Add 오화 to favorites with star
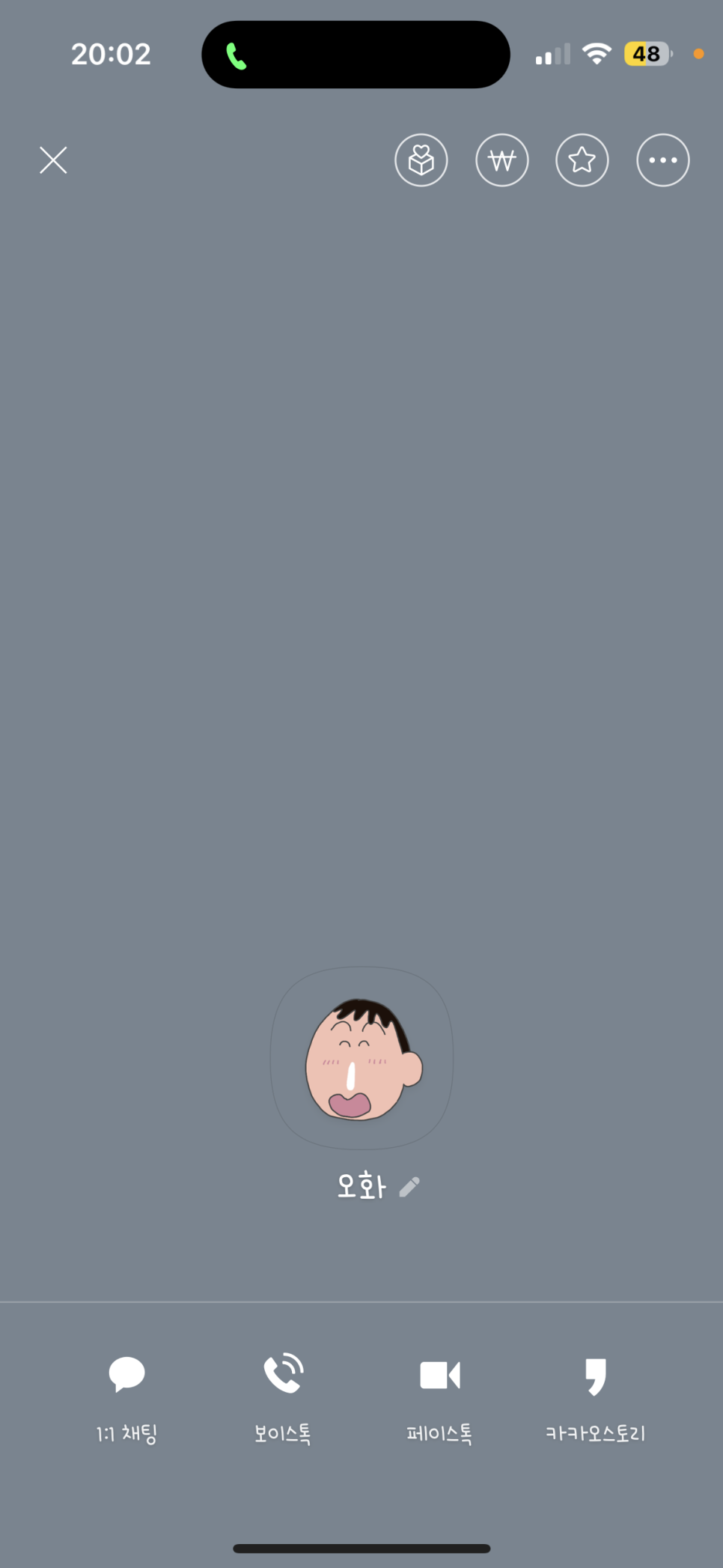The image size is (723, 1568). tap(582, 160)
